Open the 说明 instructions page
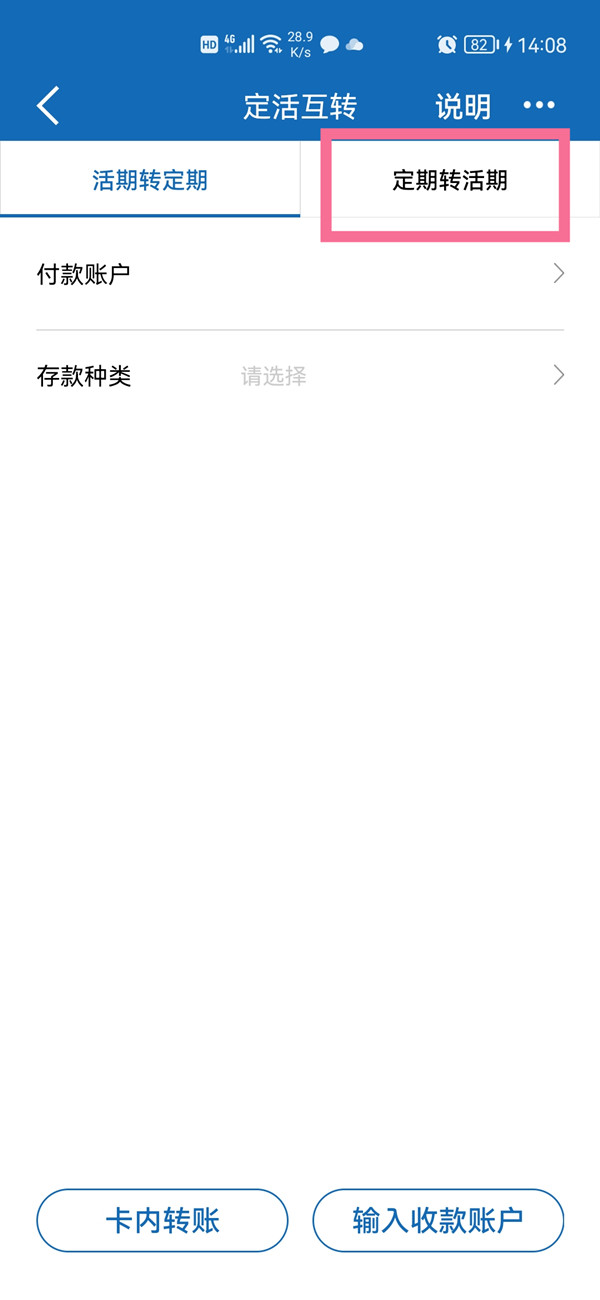The height and width of the screenshot is (1300, 600). (x=463, y=106)
